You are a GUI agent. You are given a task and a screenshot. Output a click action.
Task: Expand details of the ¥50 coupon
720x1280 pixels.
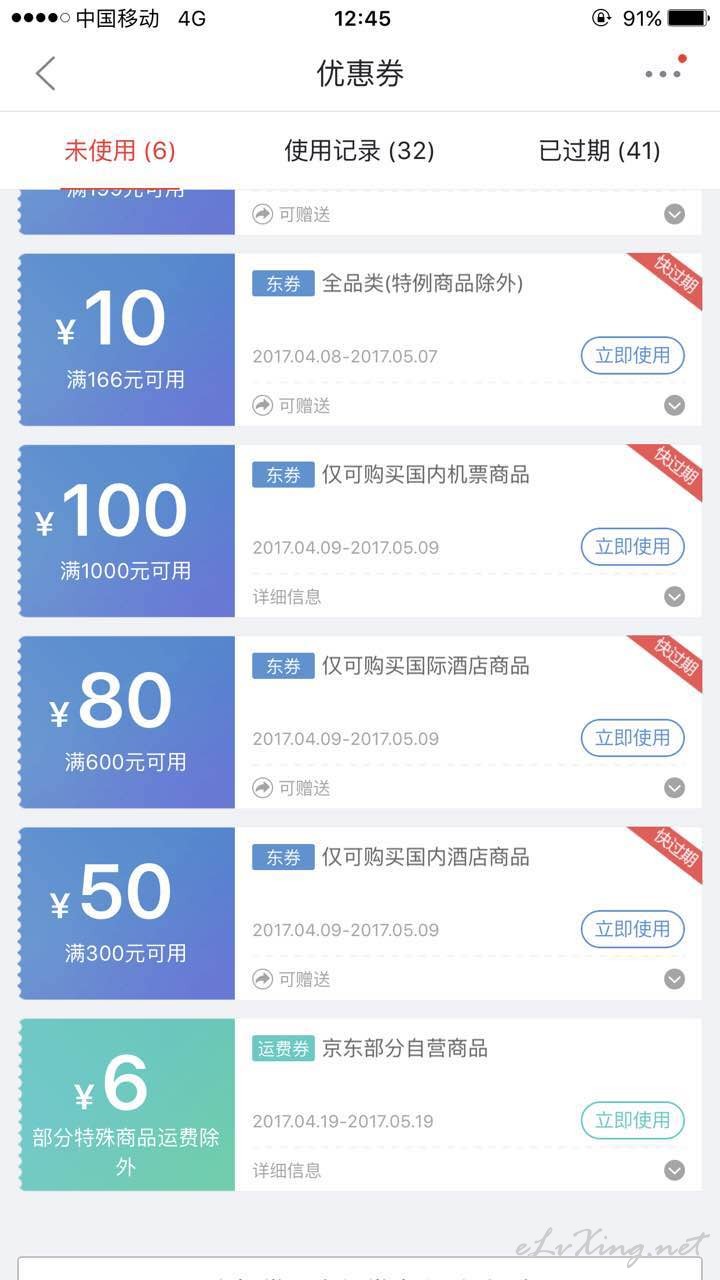point(675,979)
